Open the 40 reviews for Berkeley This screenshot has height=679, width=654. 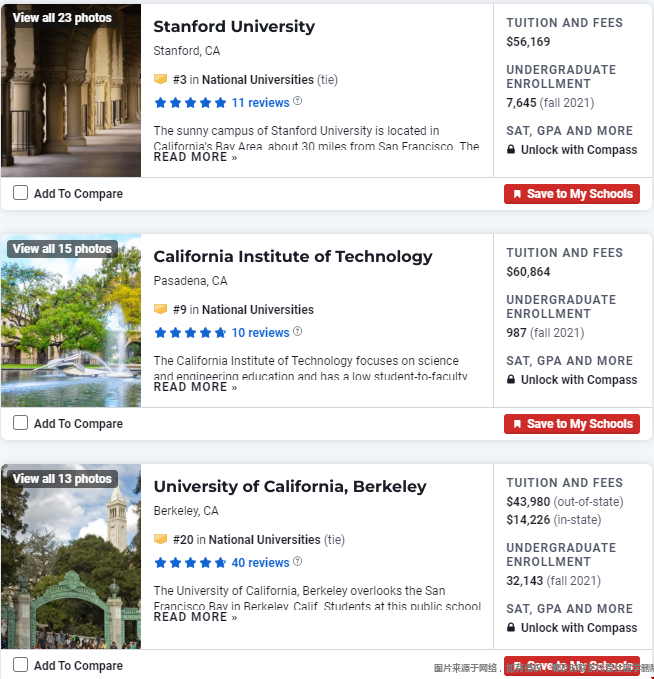(x=260, y=563)
